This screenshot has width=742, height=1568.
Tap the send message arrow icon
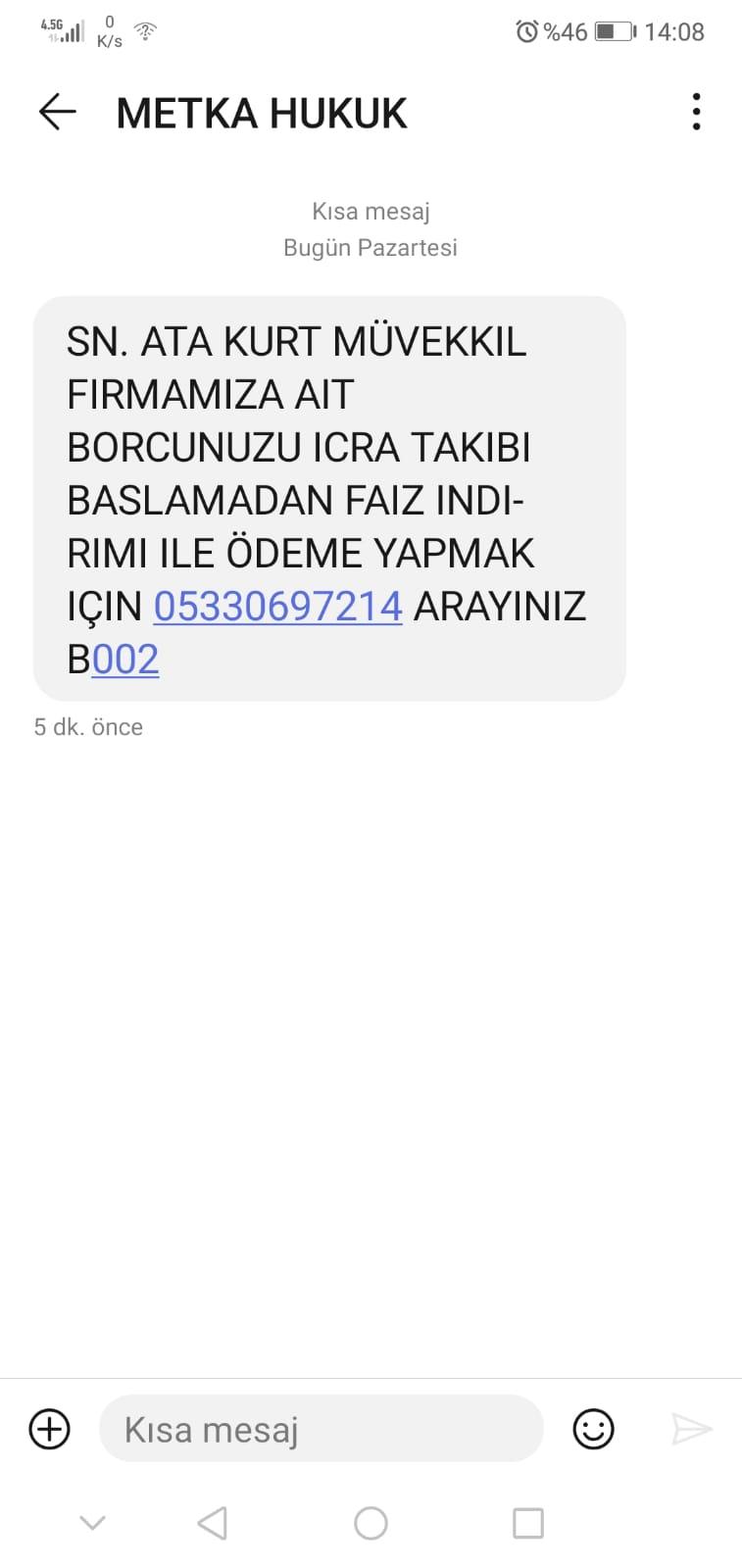click(x=693, y=1429)
